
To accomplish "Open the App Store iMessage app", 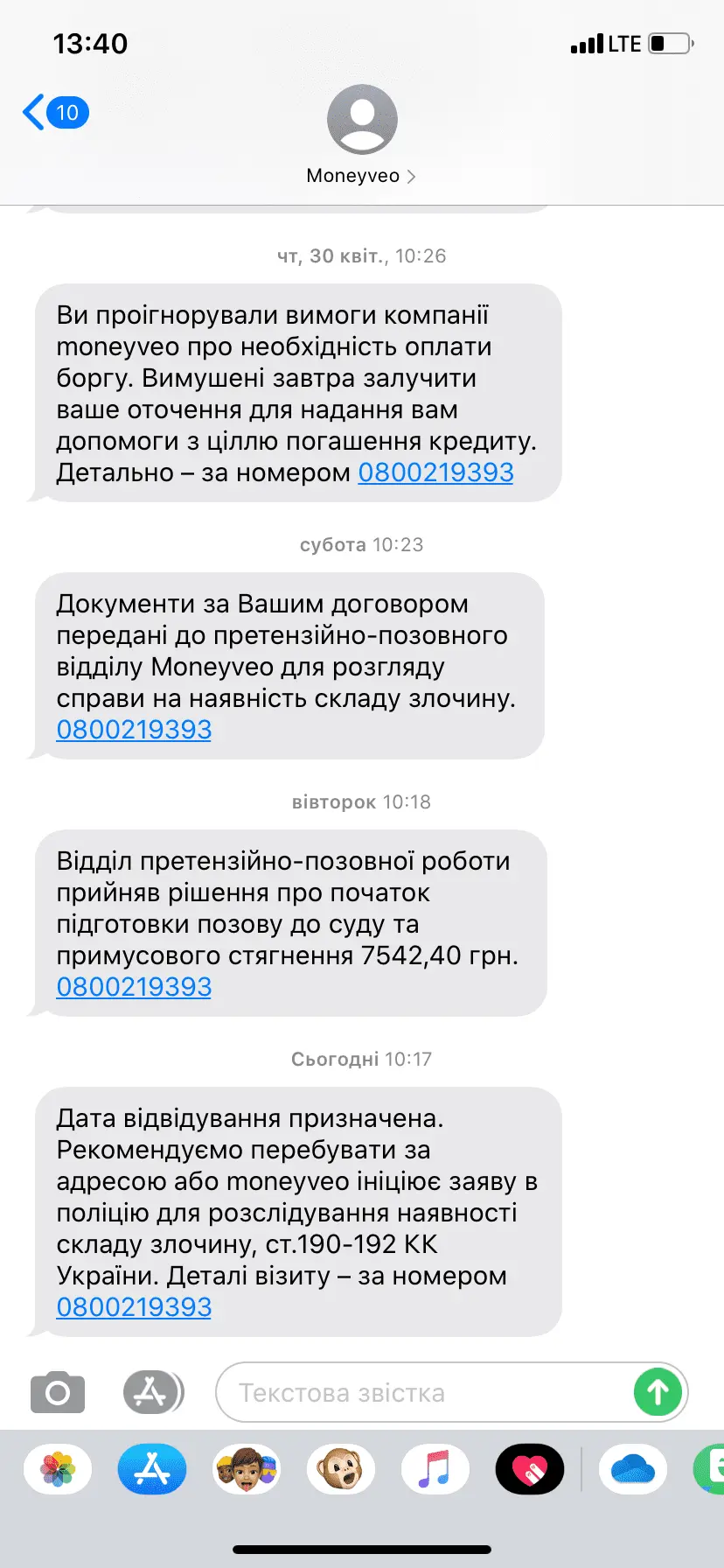I will tap(152, 1469).
